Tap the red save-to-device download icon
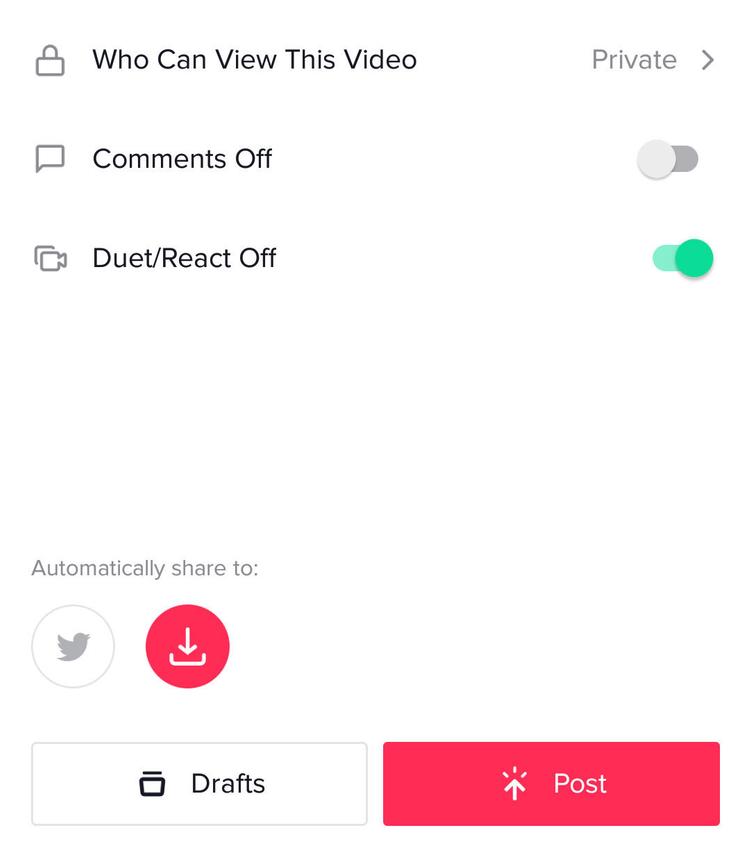 (188, 647)
